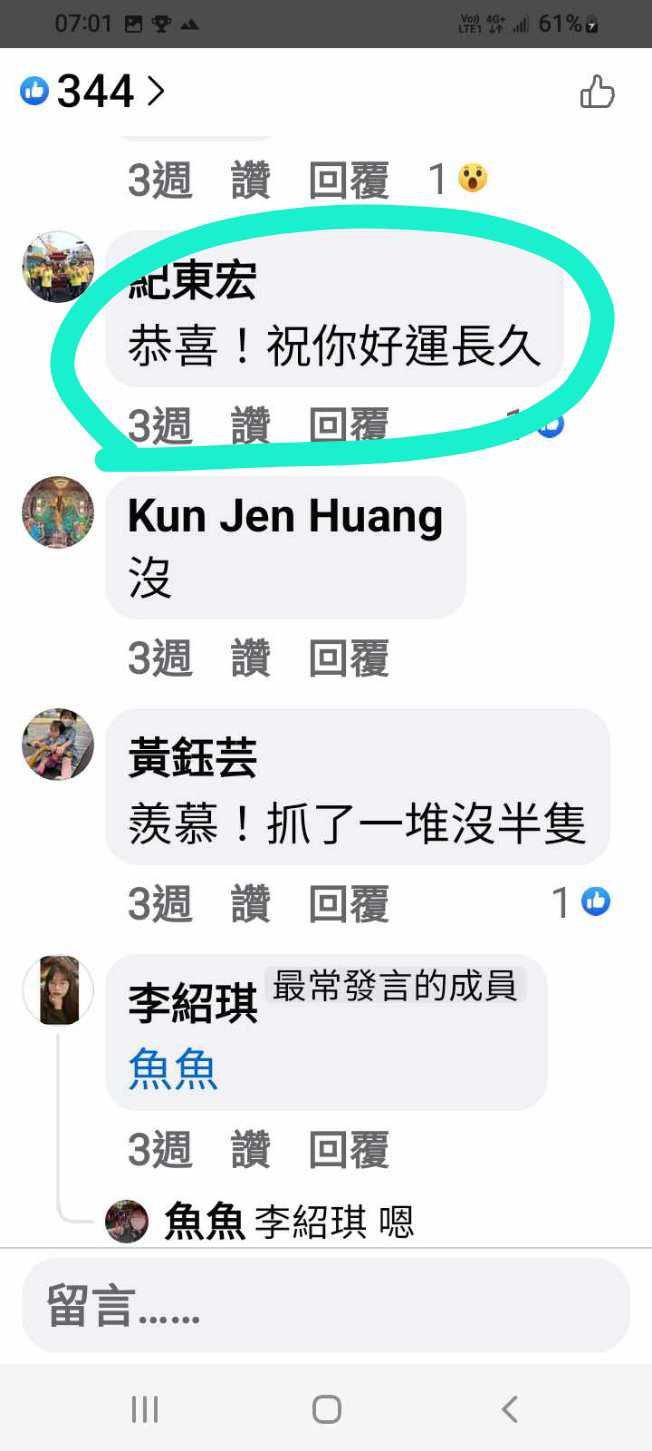The height and width of the screenshot is (1451, 652).
Task: Like 李紹琪's comment
Action: (250, 1151)
